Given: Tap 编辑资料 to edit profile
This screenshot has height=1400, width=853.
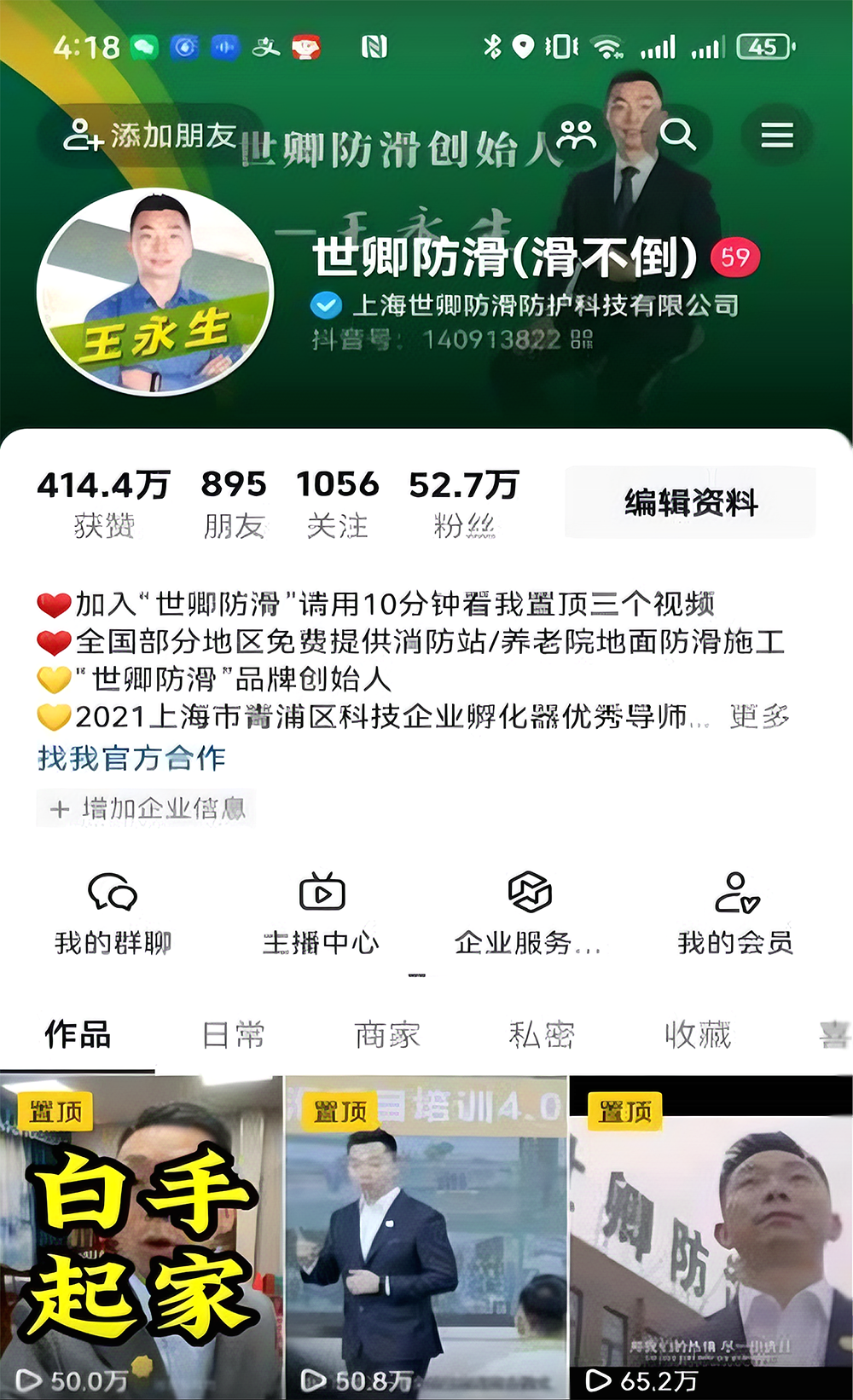Looking at the screenshot, I should [x=690, y=502].
